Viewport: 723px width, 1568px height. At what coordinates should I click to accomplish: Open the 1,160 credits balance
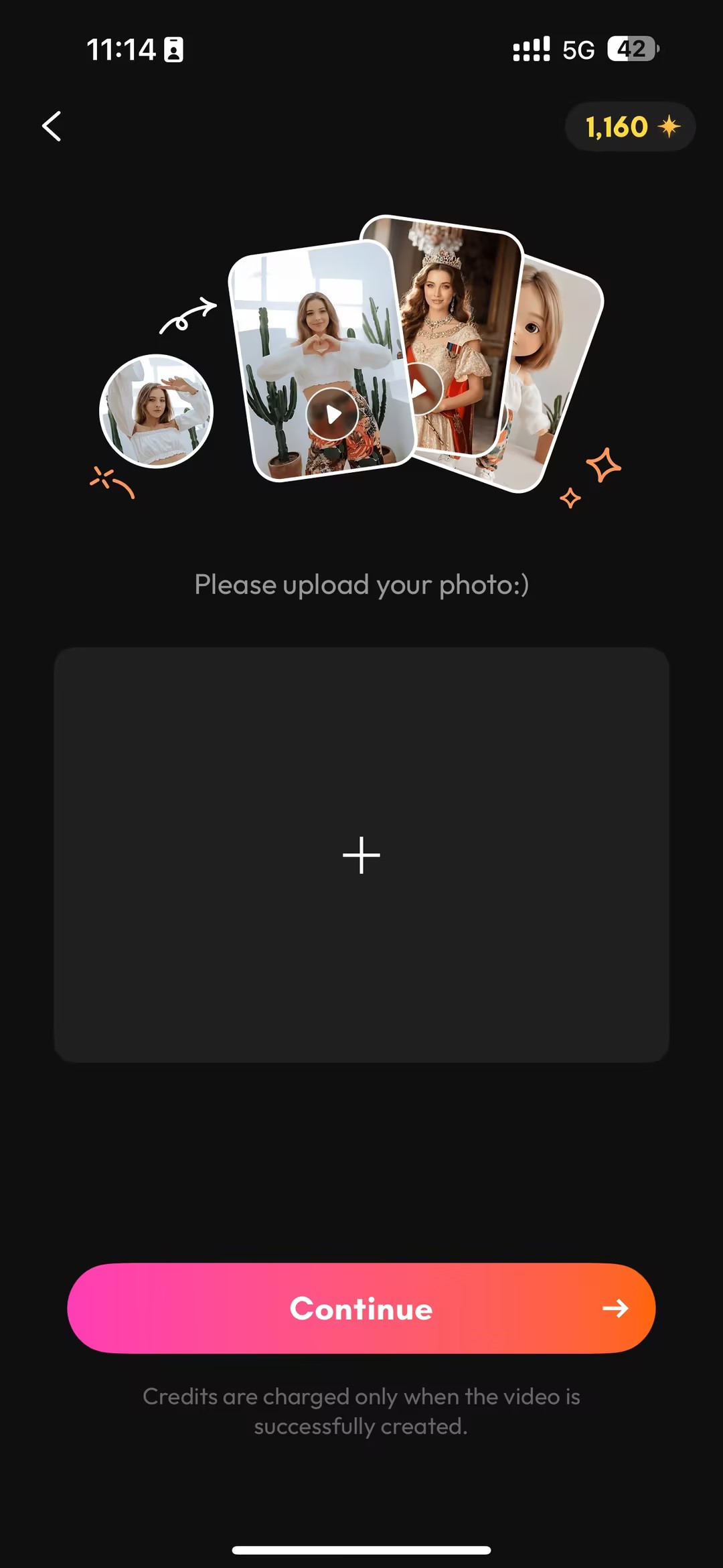click(x=630, y=127)
